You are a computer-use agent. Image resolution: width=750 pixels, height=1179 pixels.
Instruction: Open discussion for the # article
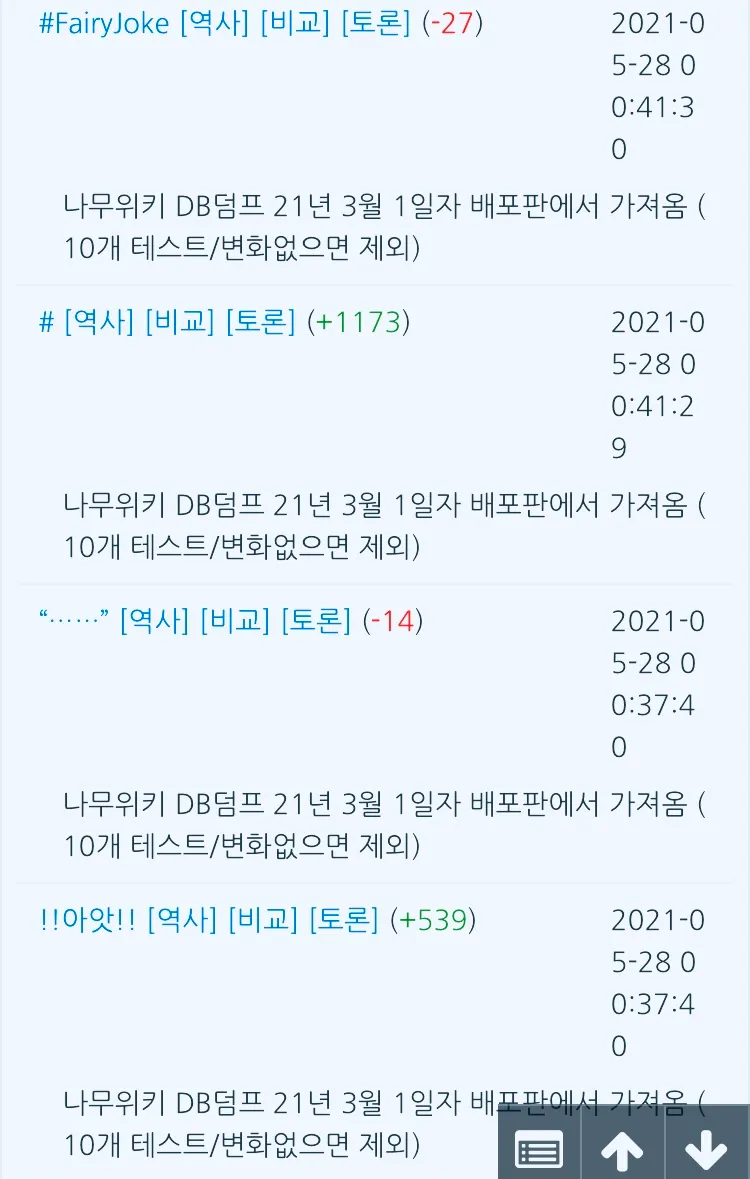click(262, 322)
